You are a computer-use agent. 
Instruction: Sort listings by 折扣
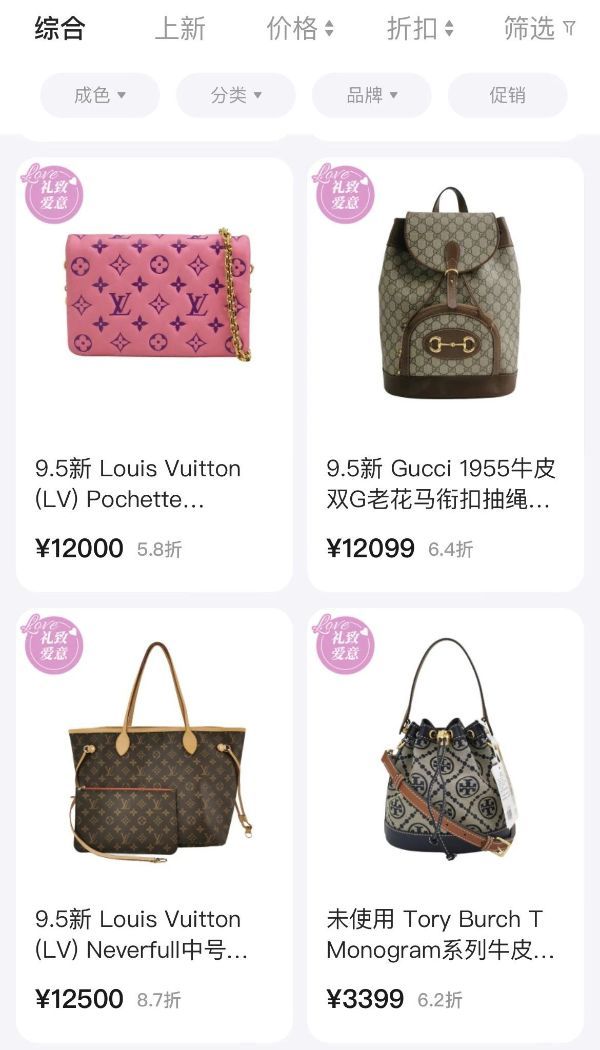[420, 29]
